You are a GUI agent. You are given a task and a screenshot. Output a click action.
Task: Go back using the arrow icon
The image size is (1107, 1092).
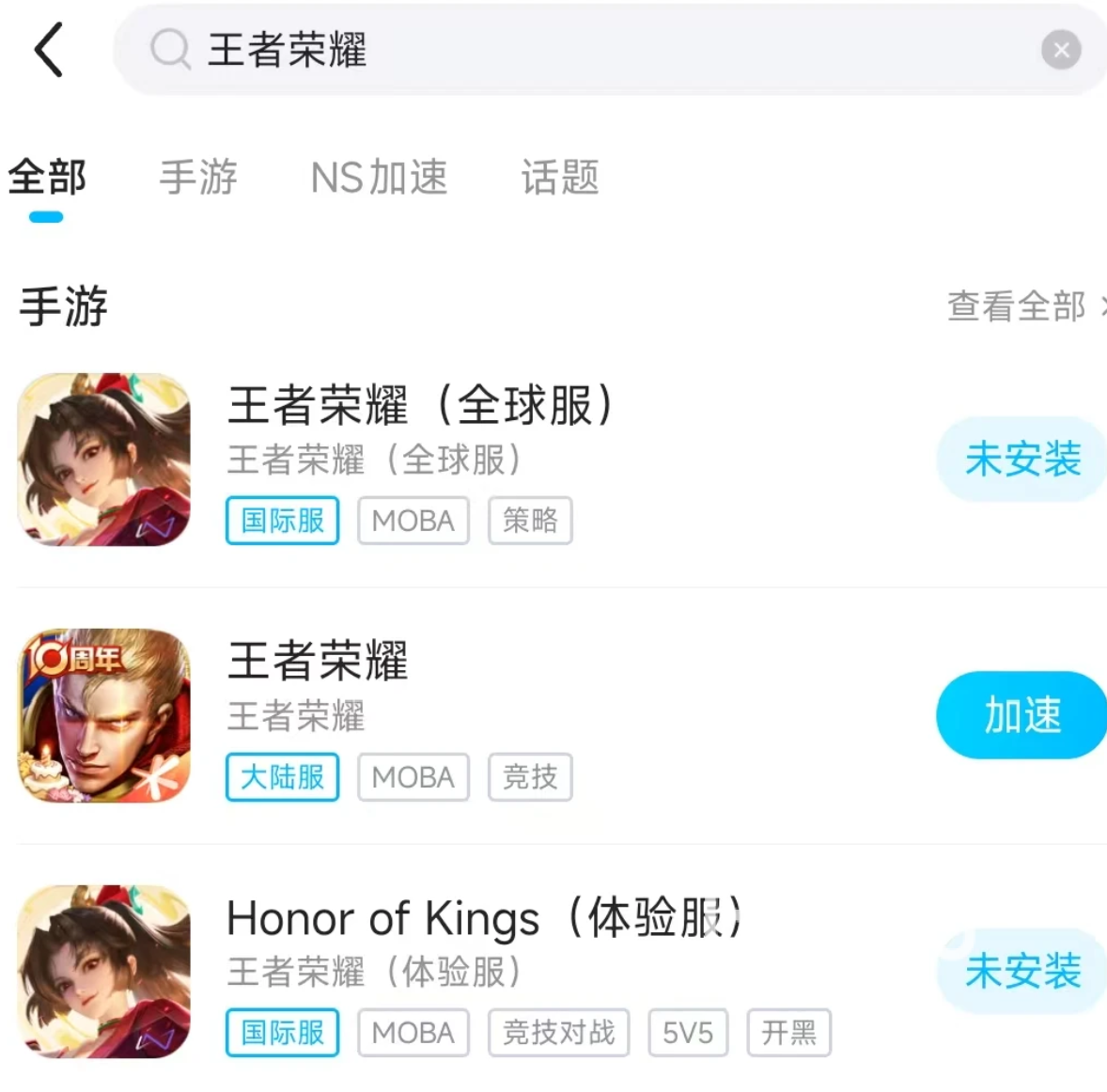[49, 50]
